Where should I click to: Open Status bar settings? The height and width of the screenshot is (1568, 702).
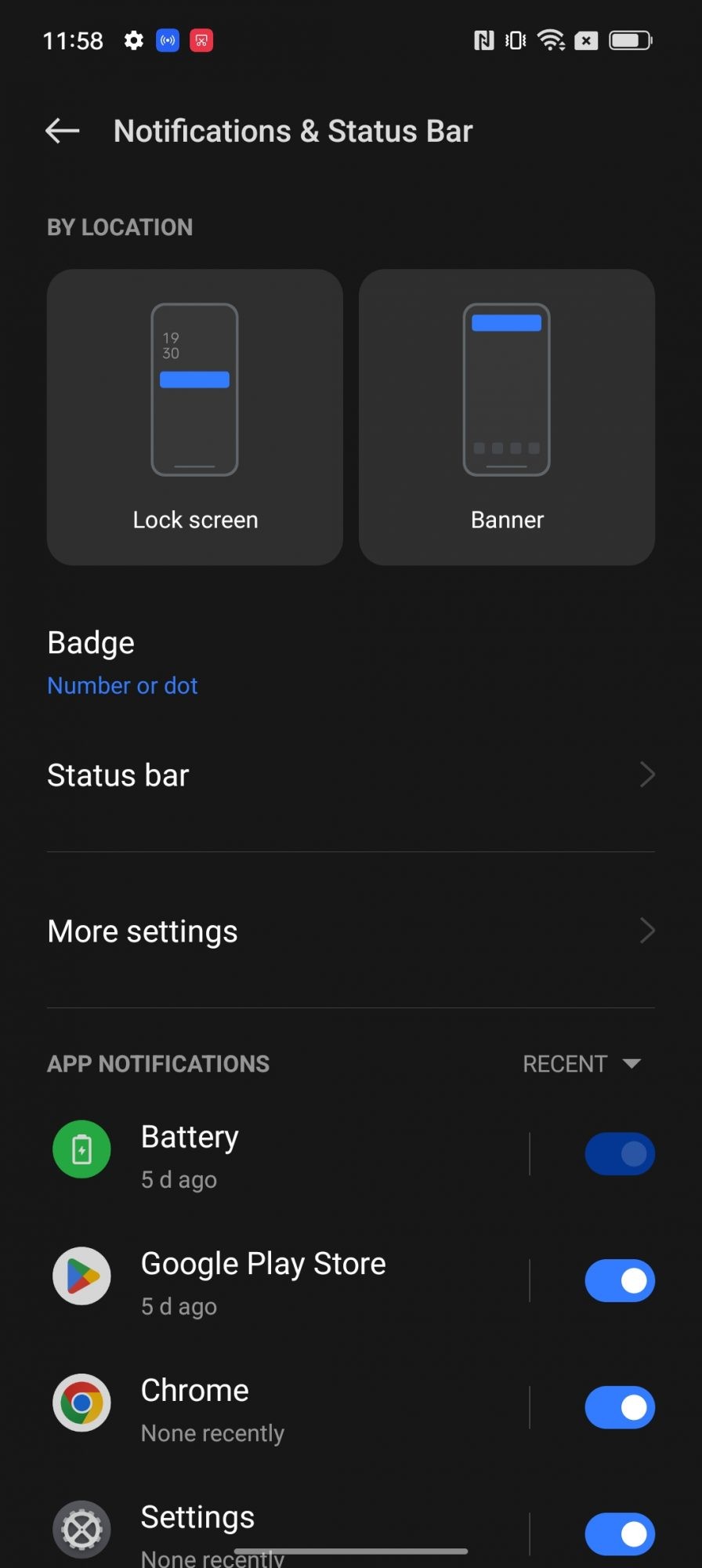350,775
